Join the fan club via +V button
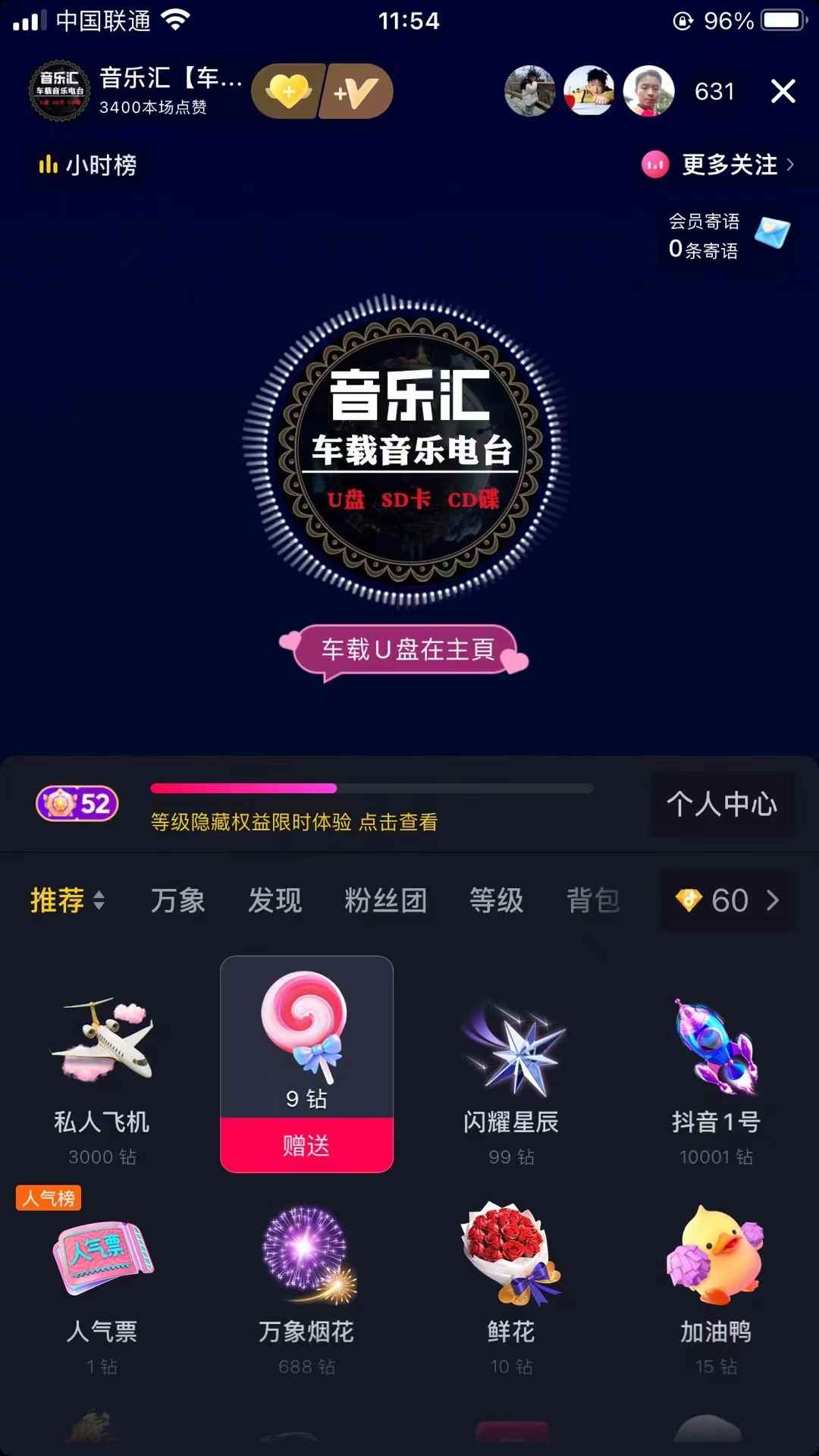 [356, 92]
